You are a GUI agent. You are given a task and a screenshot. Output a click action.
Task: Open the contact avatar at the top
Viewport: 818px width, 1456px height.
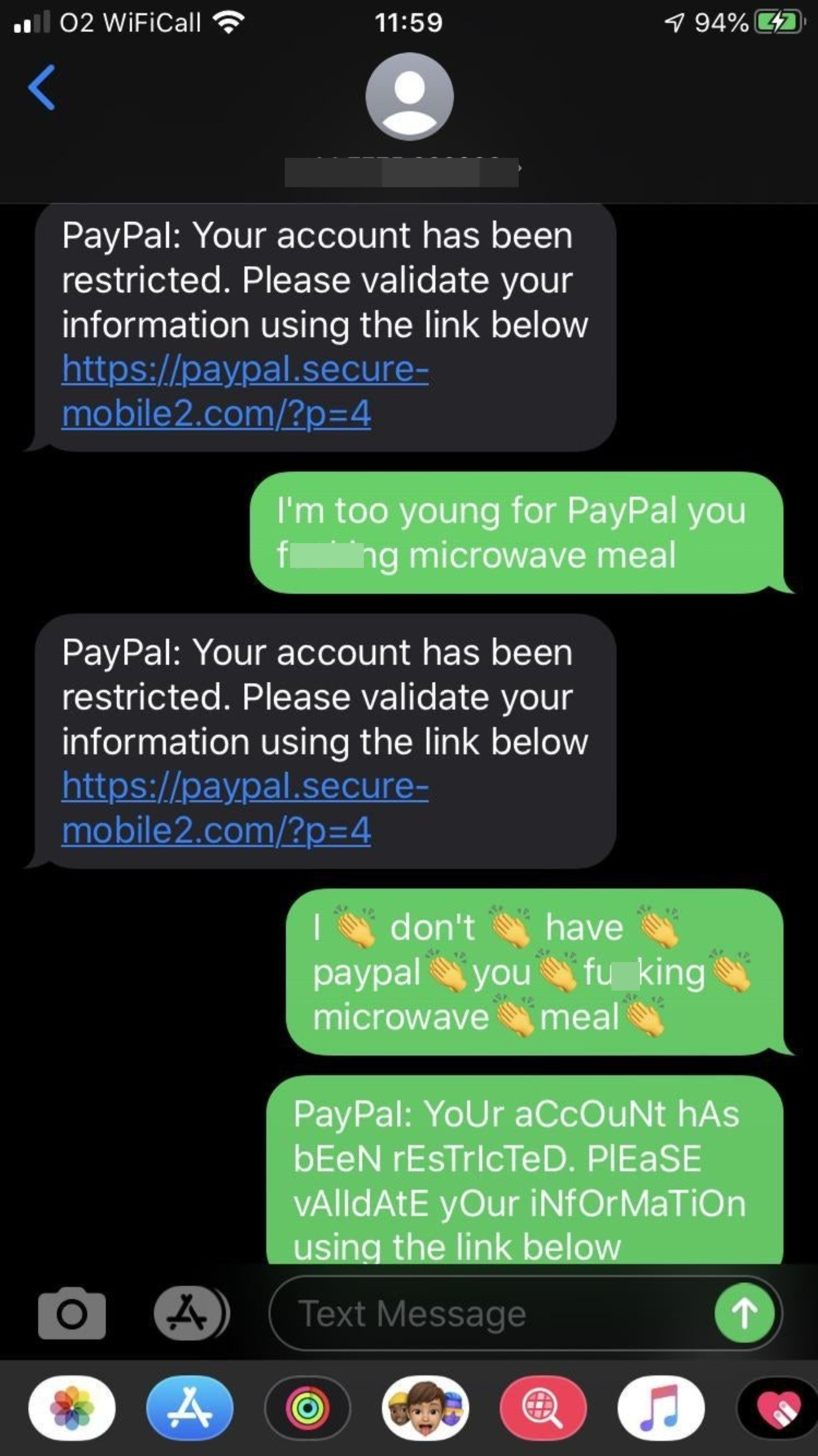(409, 97)
